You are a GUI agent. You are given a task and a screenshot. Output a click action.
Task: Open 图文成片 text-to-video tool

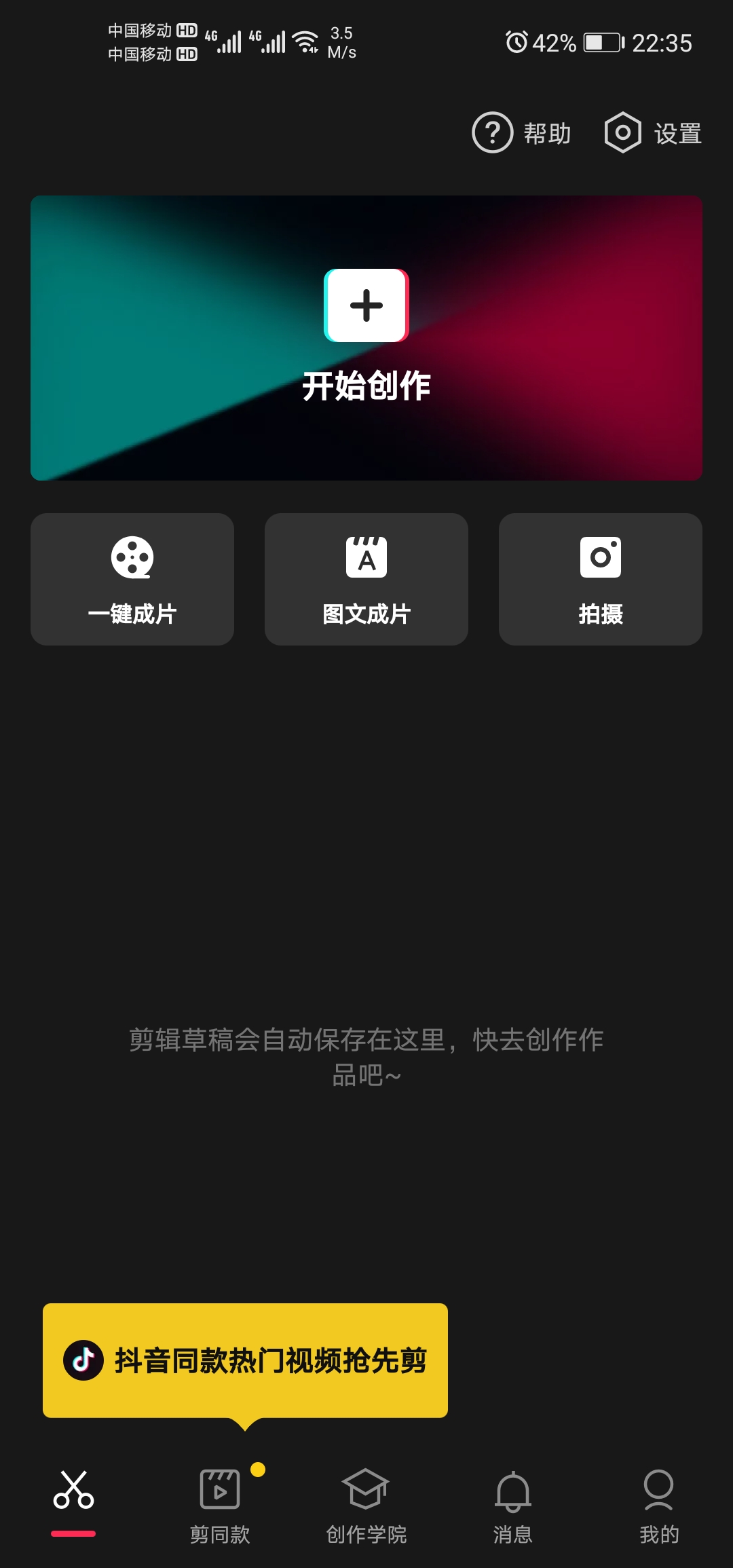coord(366,579)
